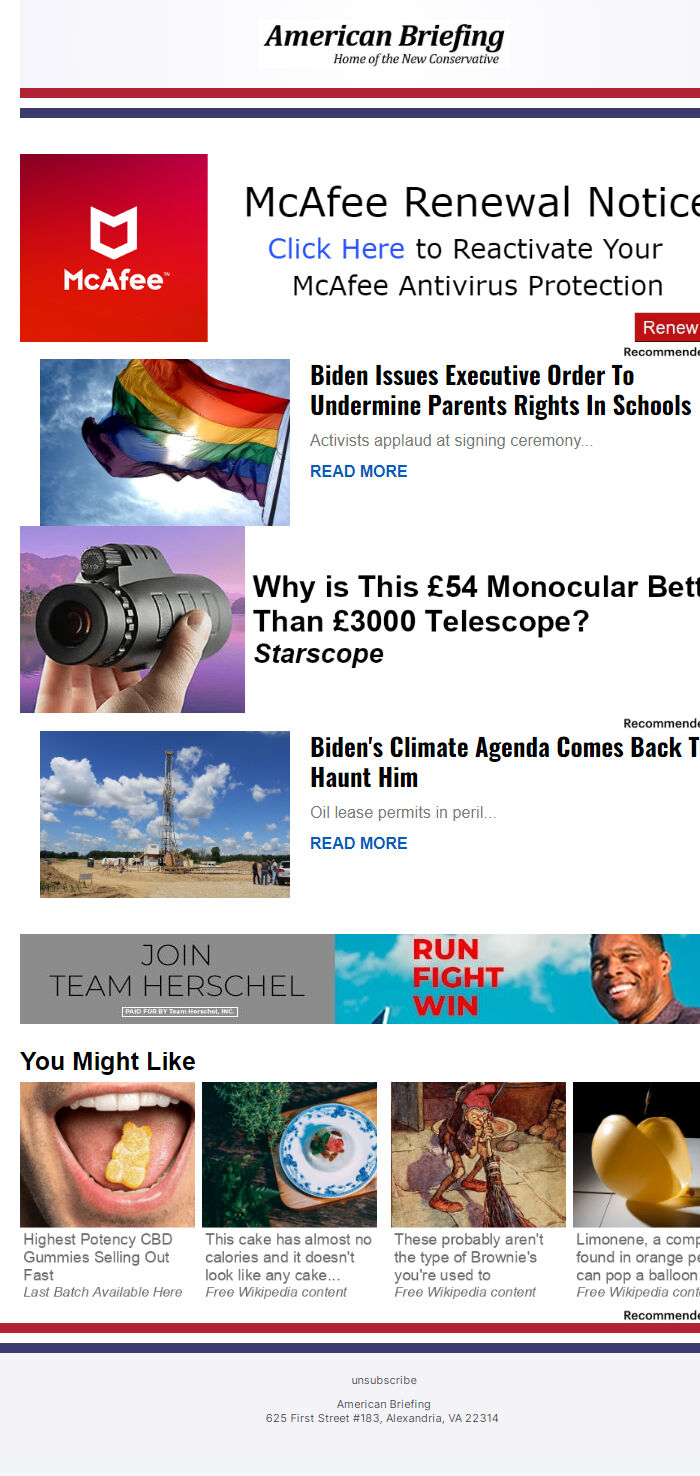
Task: Open the Limonene balloon content card
Action: tap(637, 1190)
